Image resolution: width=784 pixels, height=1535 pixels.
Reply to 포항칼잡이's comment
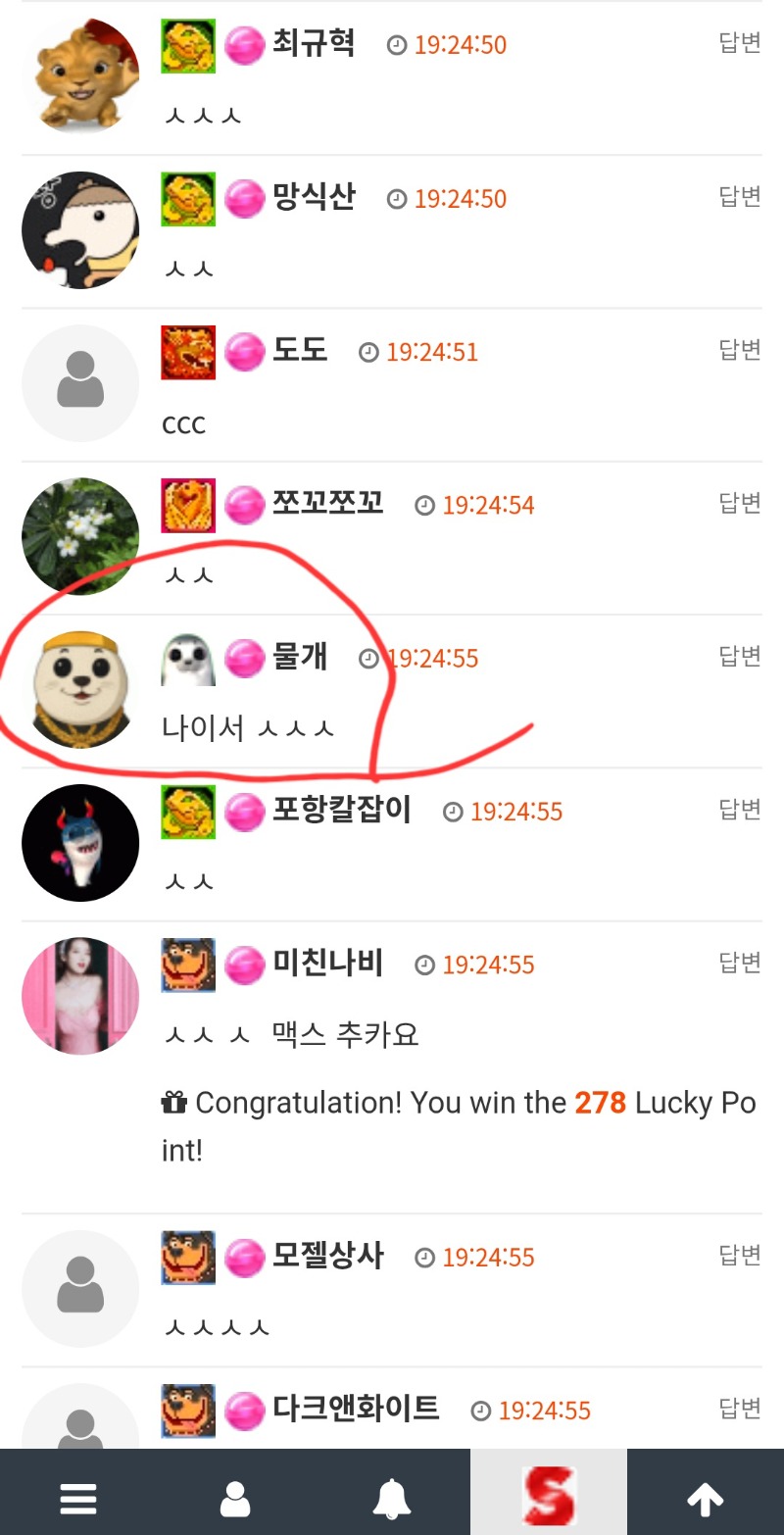pos(740,809)
